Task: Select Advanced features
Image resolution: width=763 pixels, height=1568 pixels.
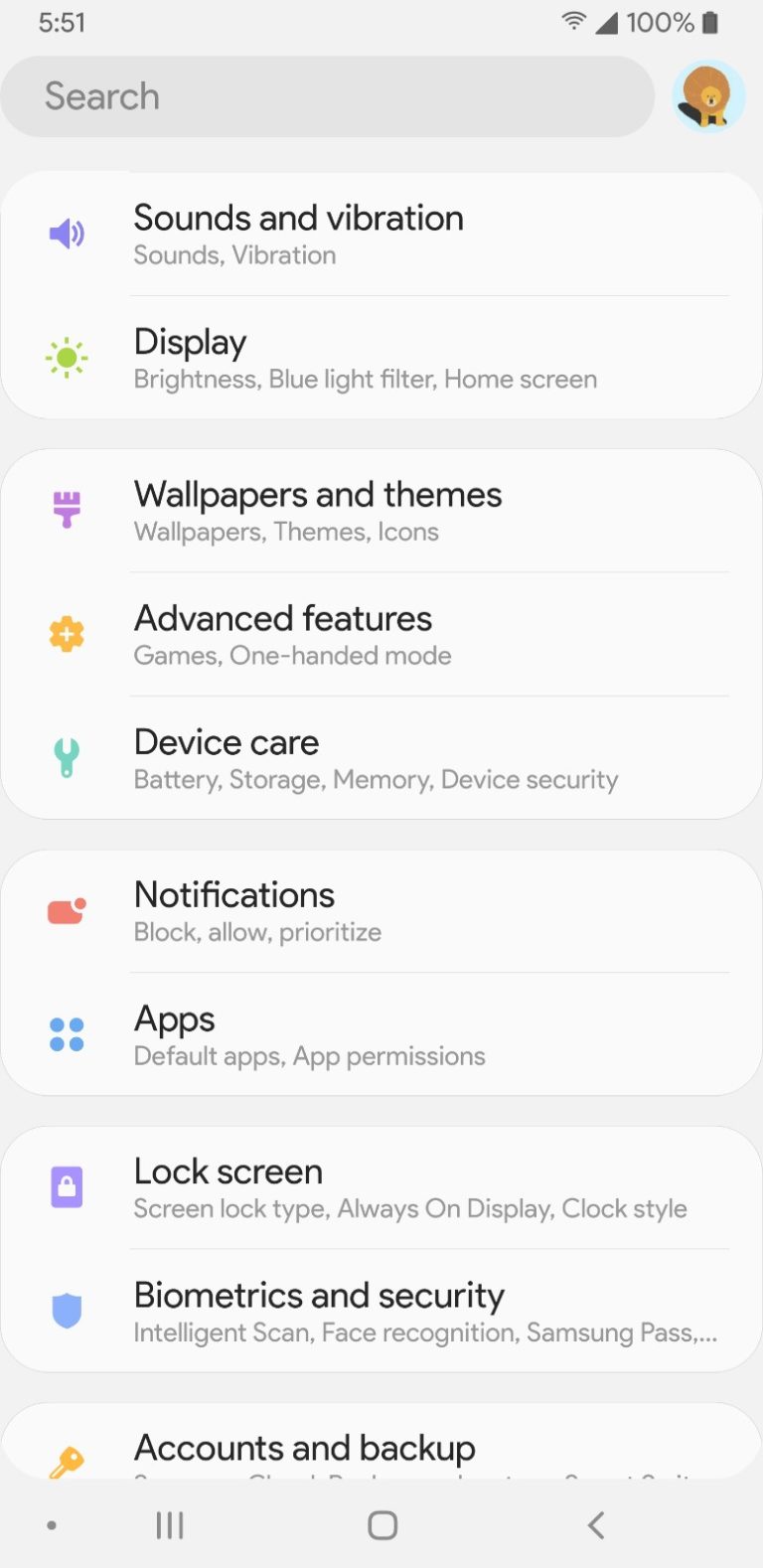Action: tap(381, 634)
